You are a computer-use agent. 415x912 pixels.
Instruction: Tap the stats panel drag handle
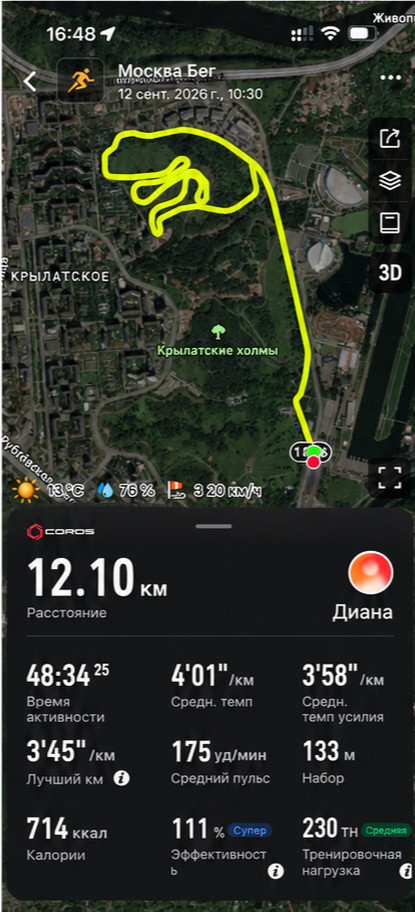click(x=213, y=526)
